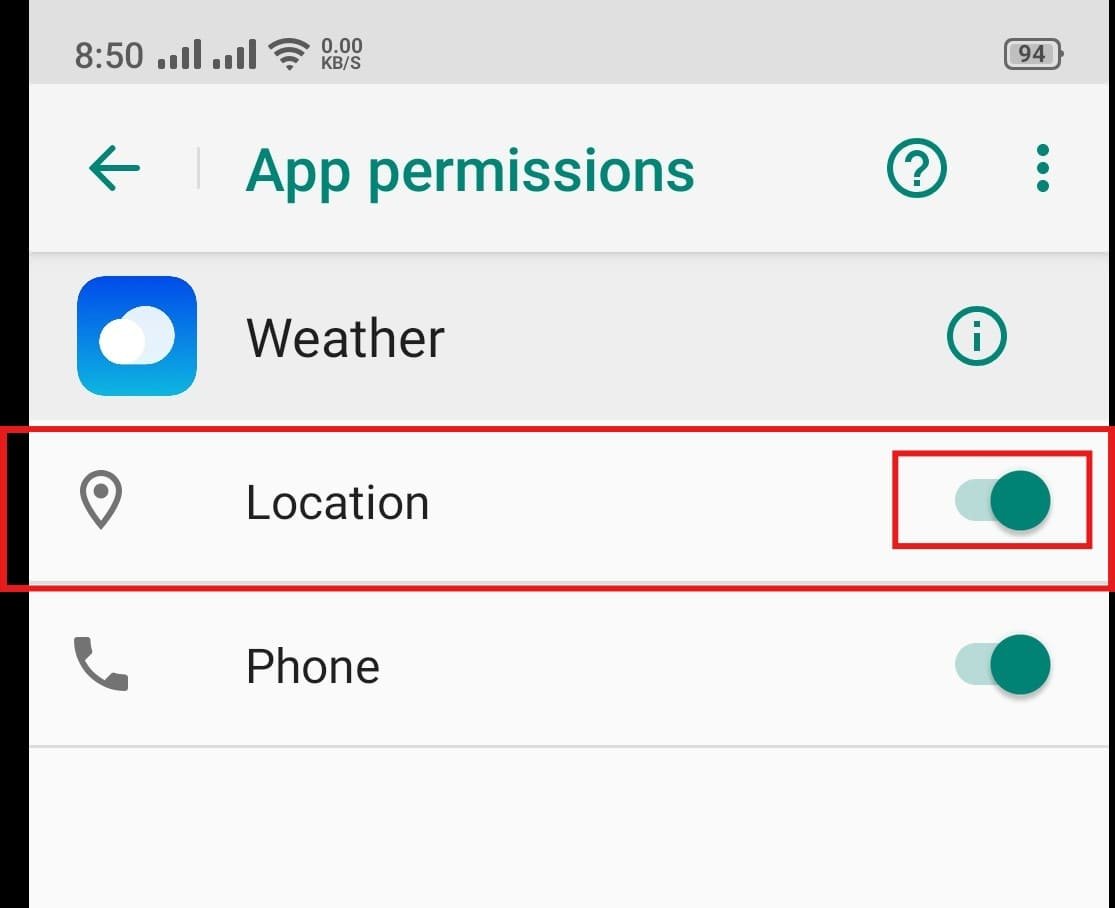This screenshot has width=1115, height=908.
Task: Go back using the top arrow
Action: click(x=114, y=169)
